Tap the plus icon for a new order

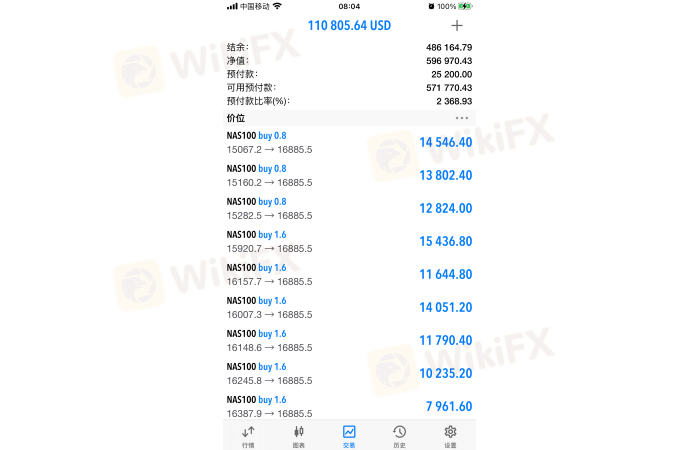(457, 26)
